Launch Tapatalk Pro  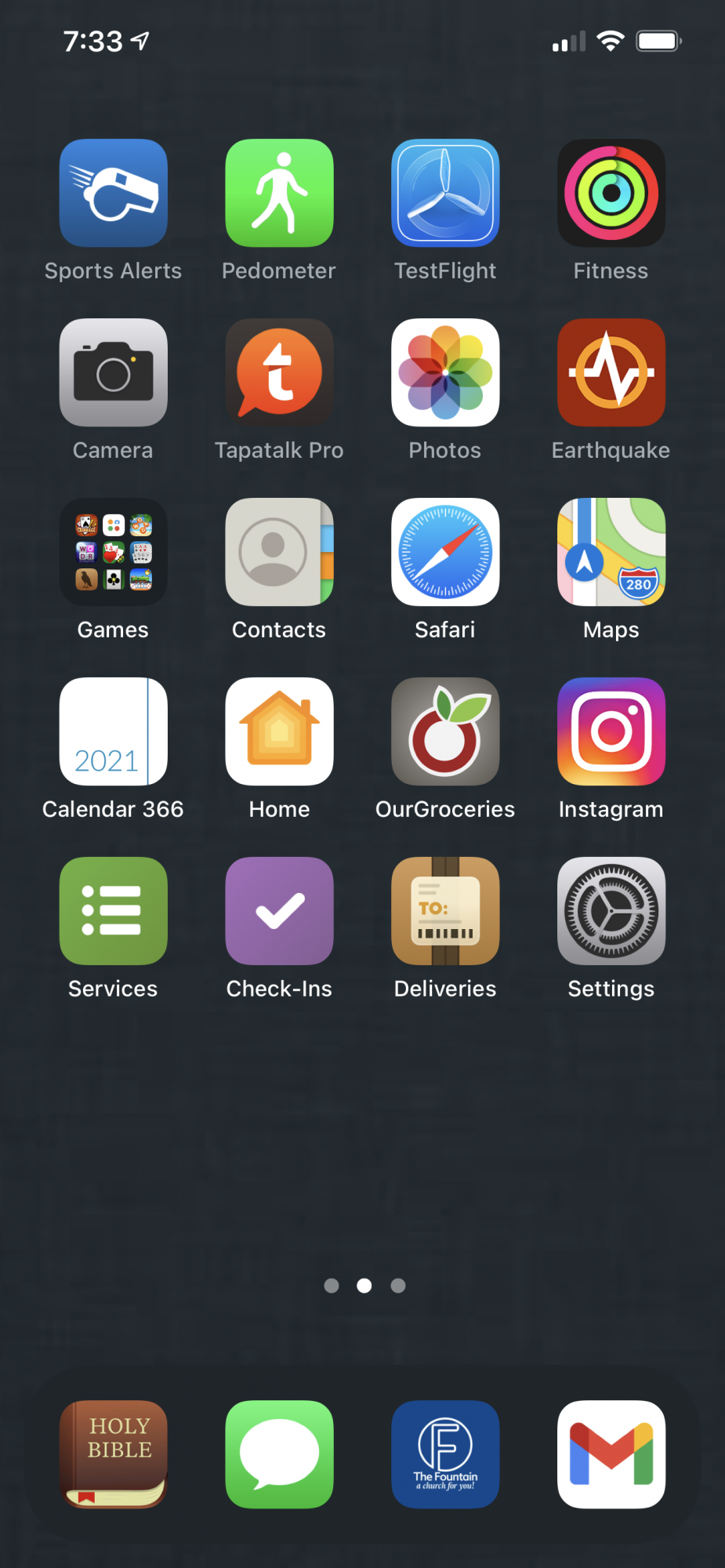tap(279, 372)
